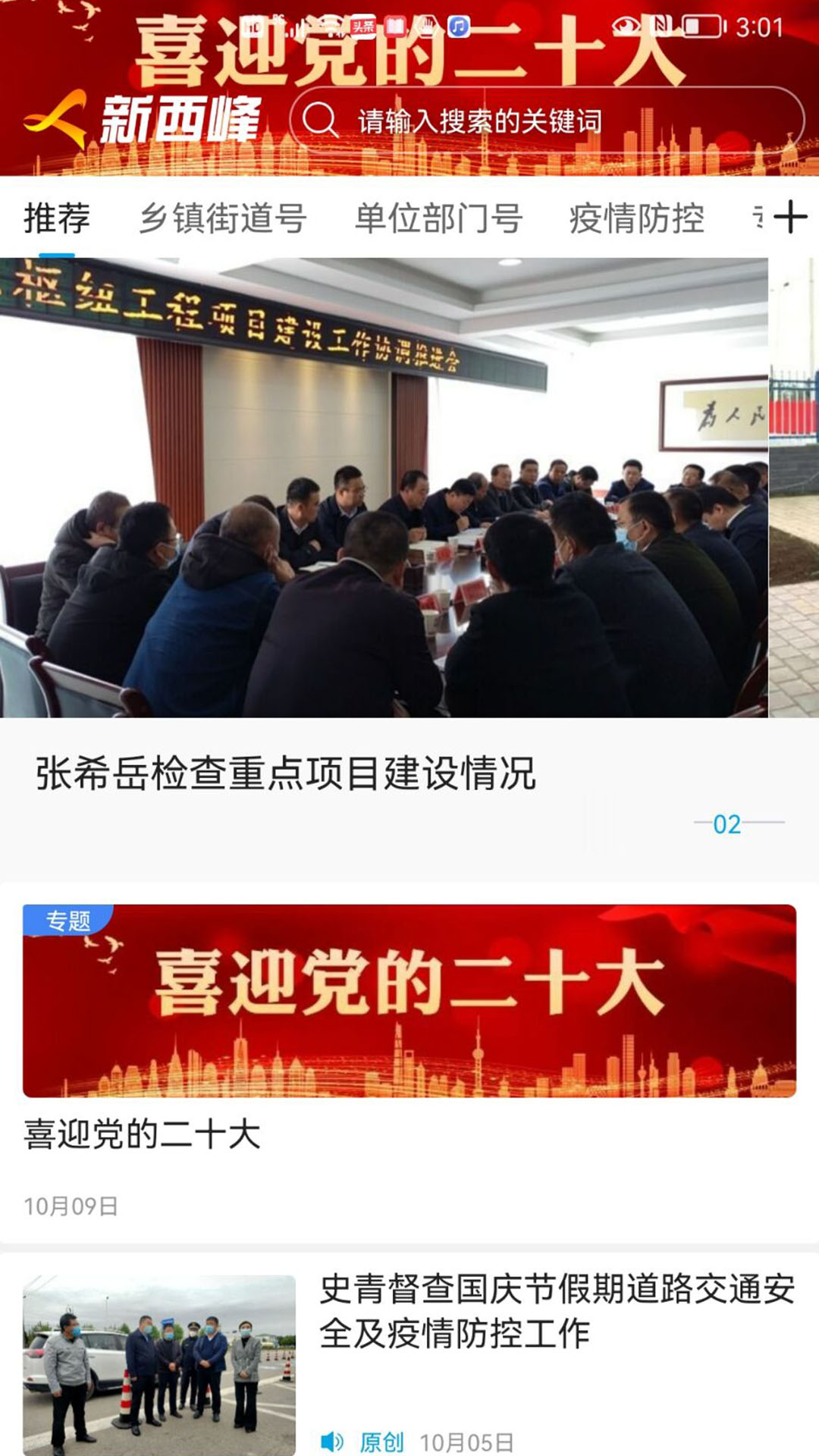The height and width of the screenshot is (1456, 819).
Task: Select the 疫情防控 tab
Action: click(x=636, y=218)
